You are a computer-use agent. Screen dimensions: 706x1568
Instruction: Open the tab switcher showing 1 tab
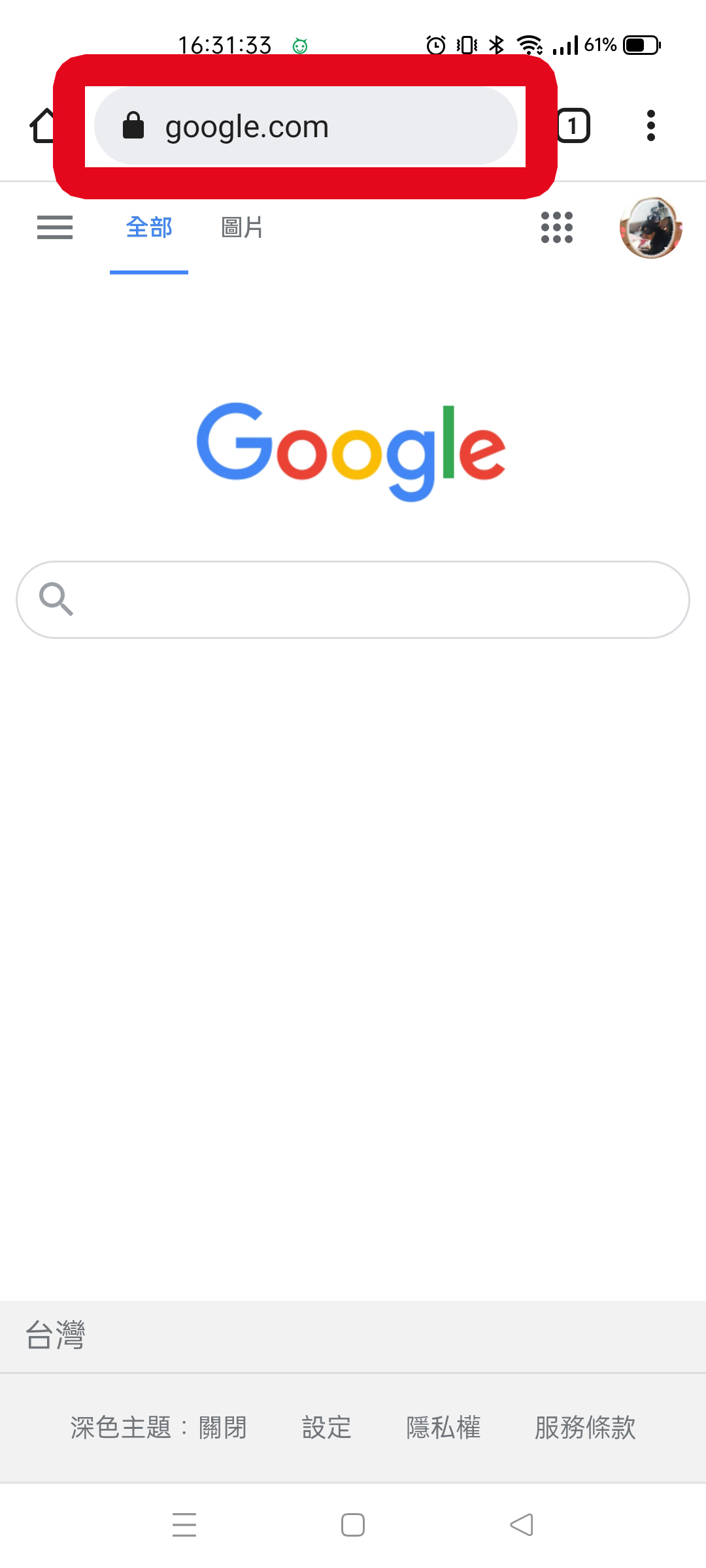573,125
